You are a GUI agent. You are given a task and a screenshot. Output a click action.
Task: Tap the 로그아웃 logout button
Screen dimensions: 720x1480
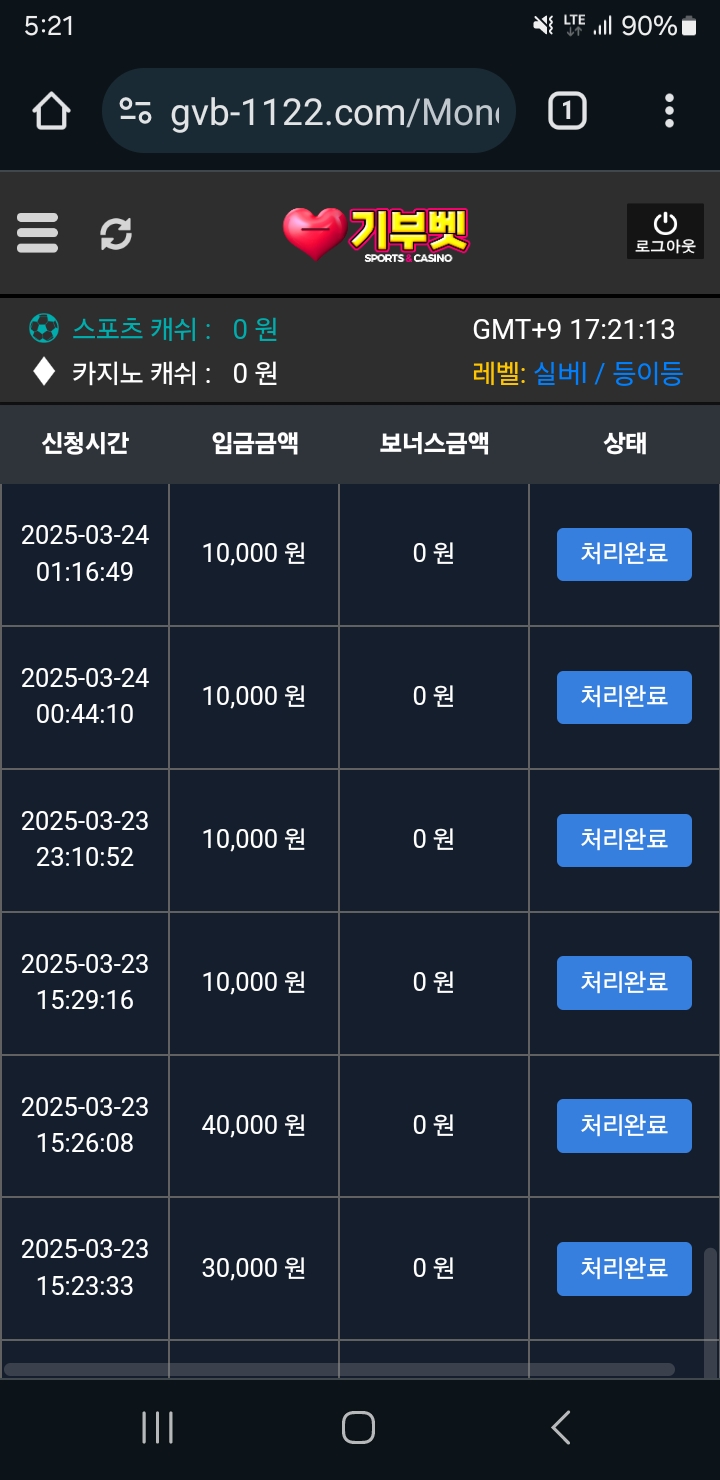point(664,232)
